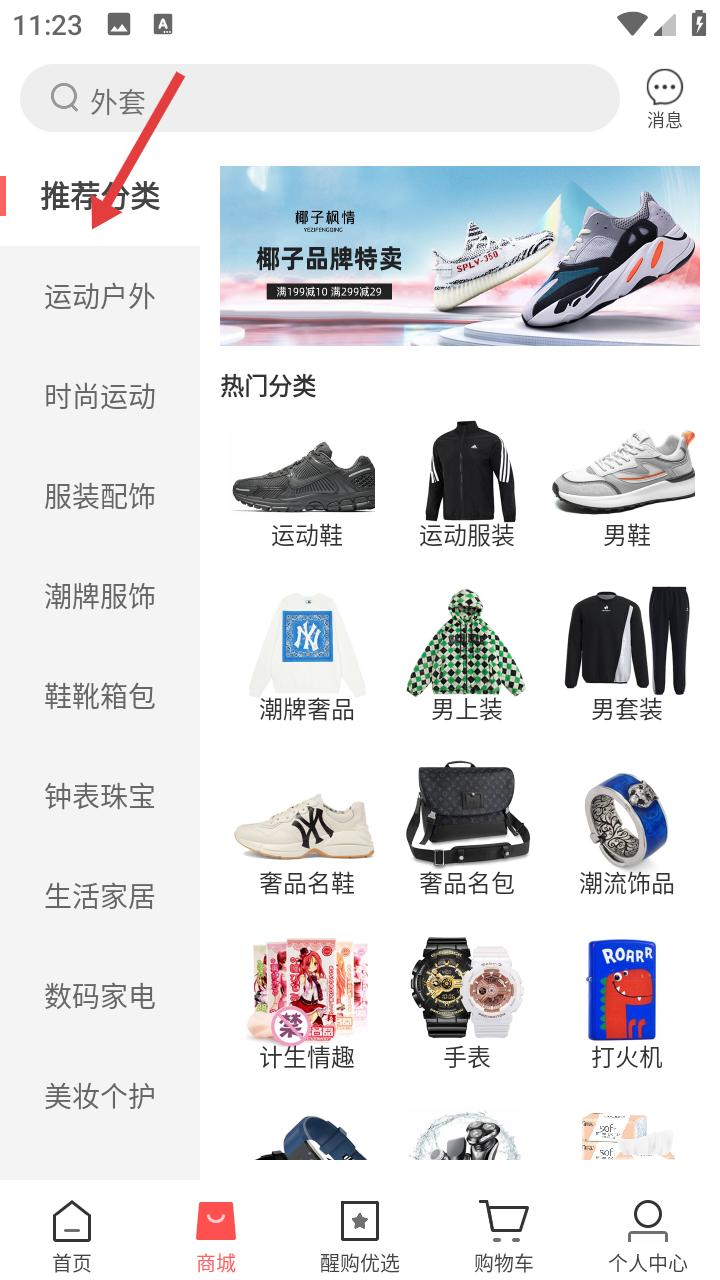This screenshot has height=1280, width=720.
Task: Tap the 椰子品牌特卖 banner
Action: coord(460,256)
